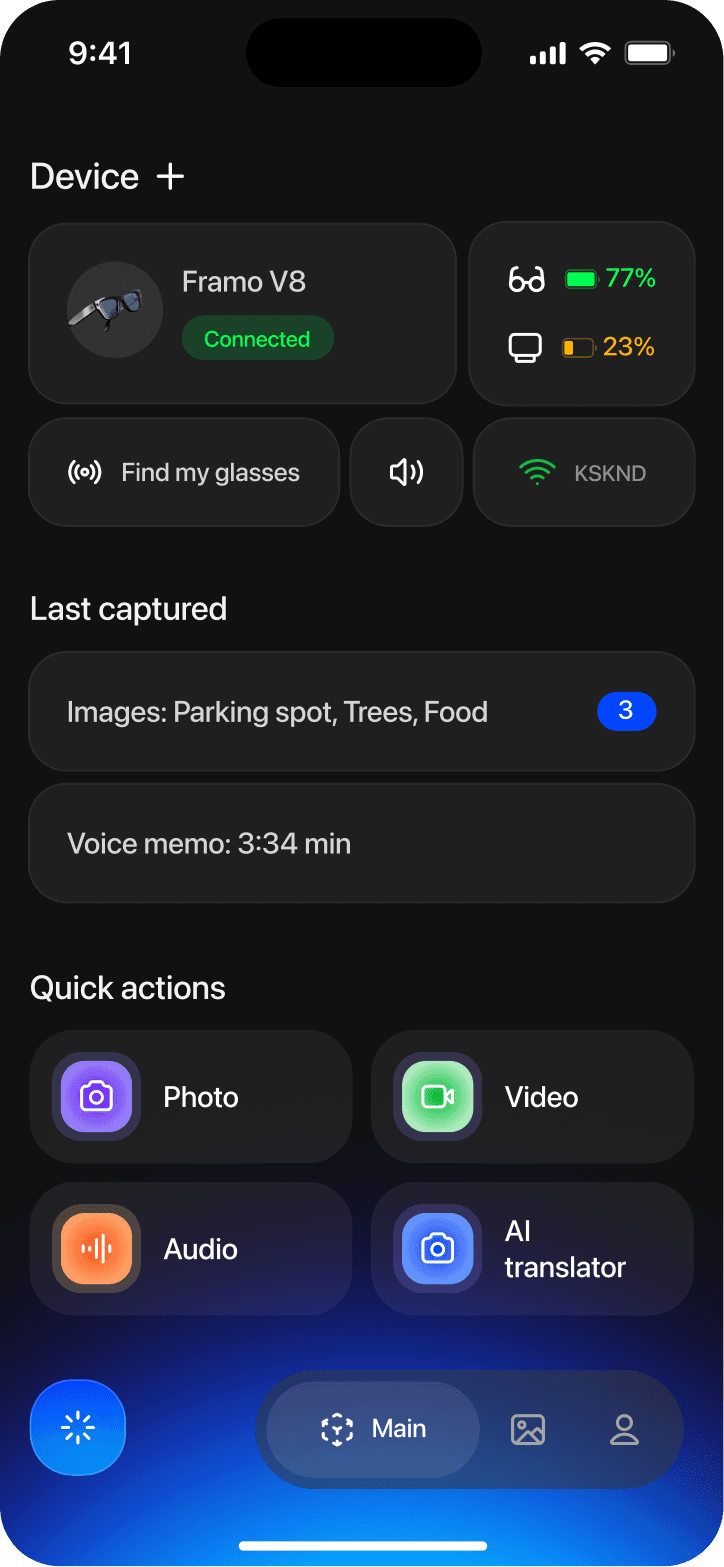
Task: Take a Photo quick action
Action: (191, 1097)
